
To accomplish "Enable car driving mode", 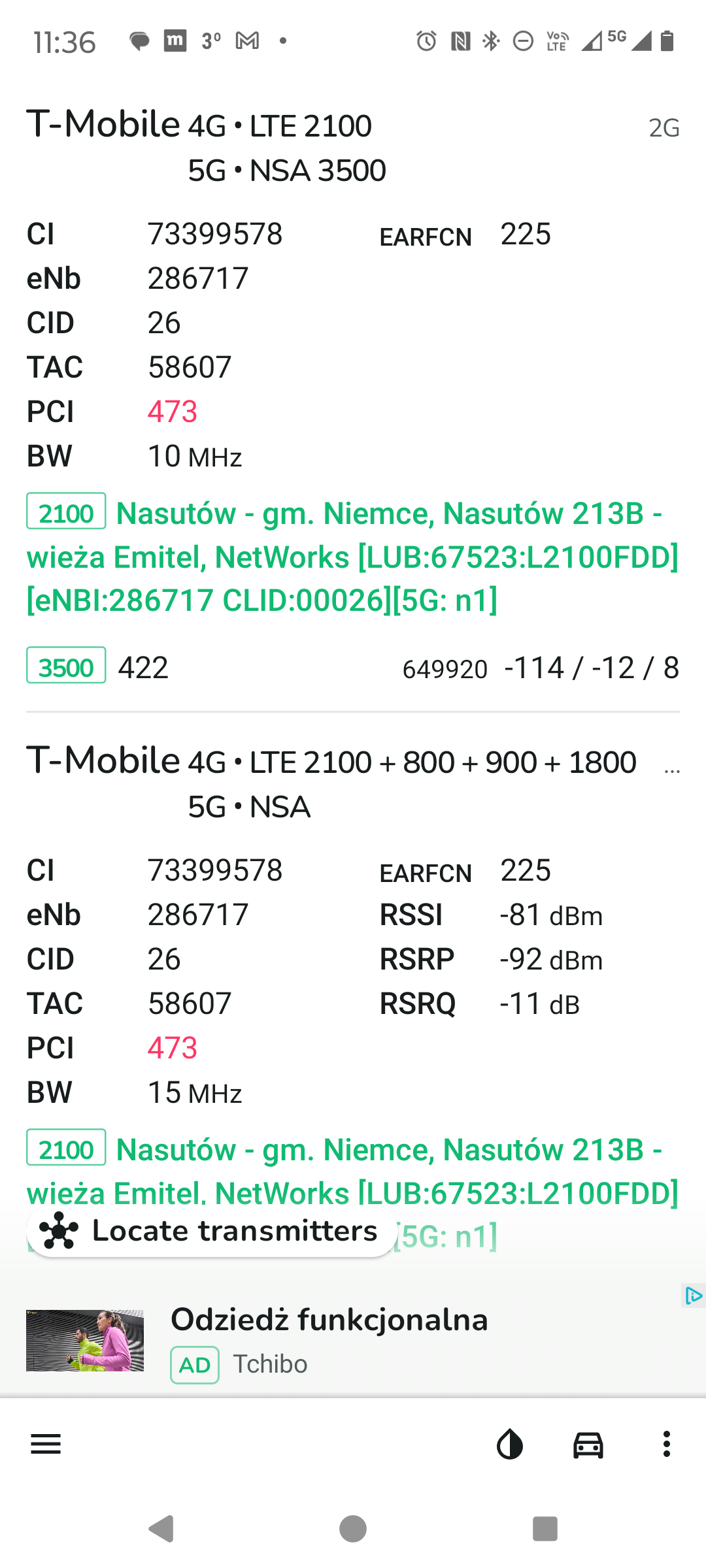I will (588, 1444).
